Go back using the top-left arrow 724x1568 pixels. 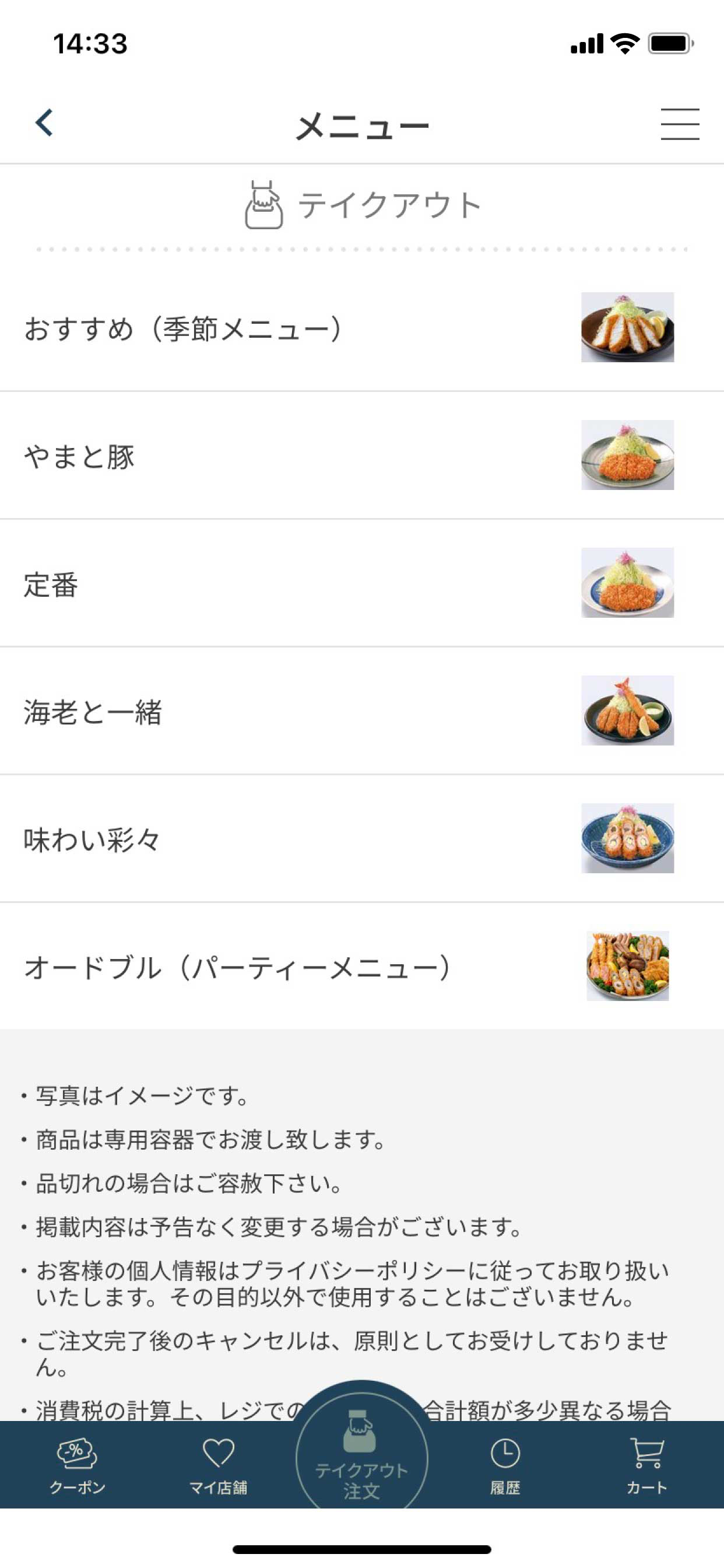tap(44, 123)
